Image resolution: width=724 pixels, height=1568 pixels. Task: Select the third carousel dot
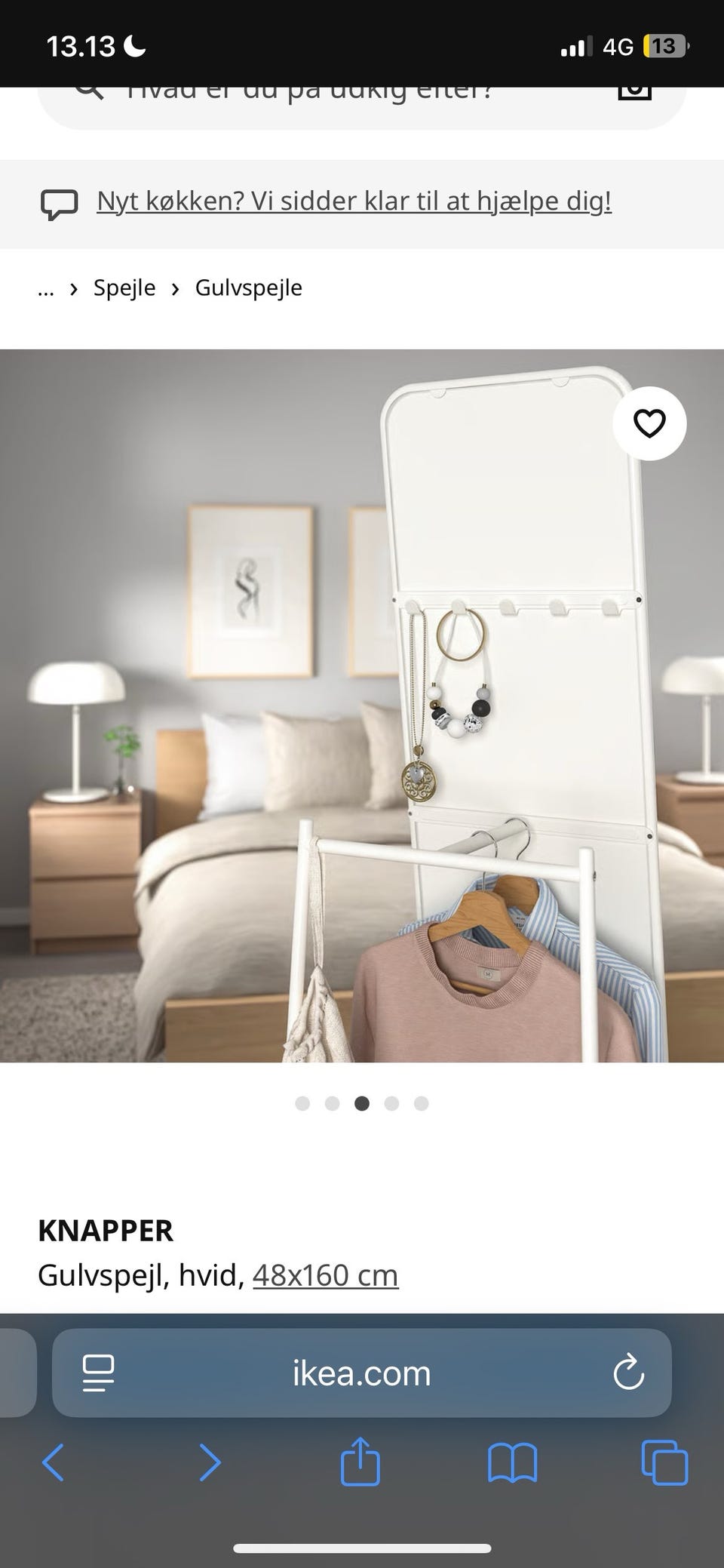[x=362, y=1104]
